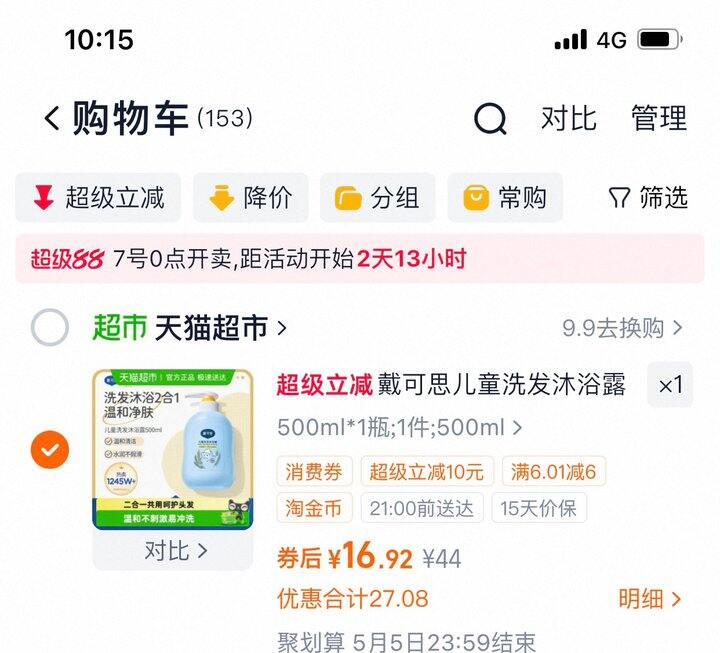This screenshot has height=653, width=720.
Task: Select the 超级立减 filter chip
Action: tap(98, 198)
